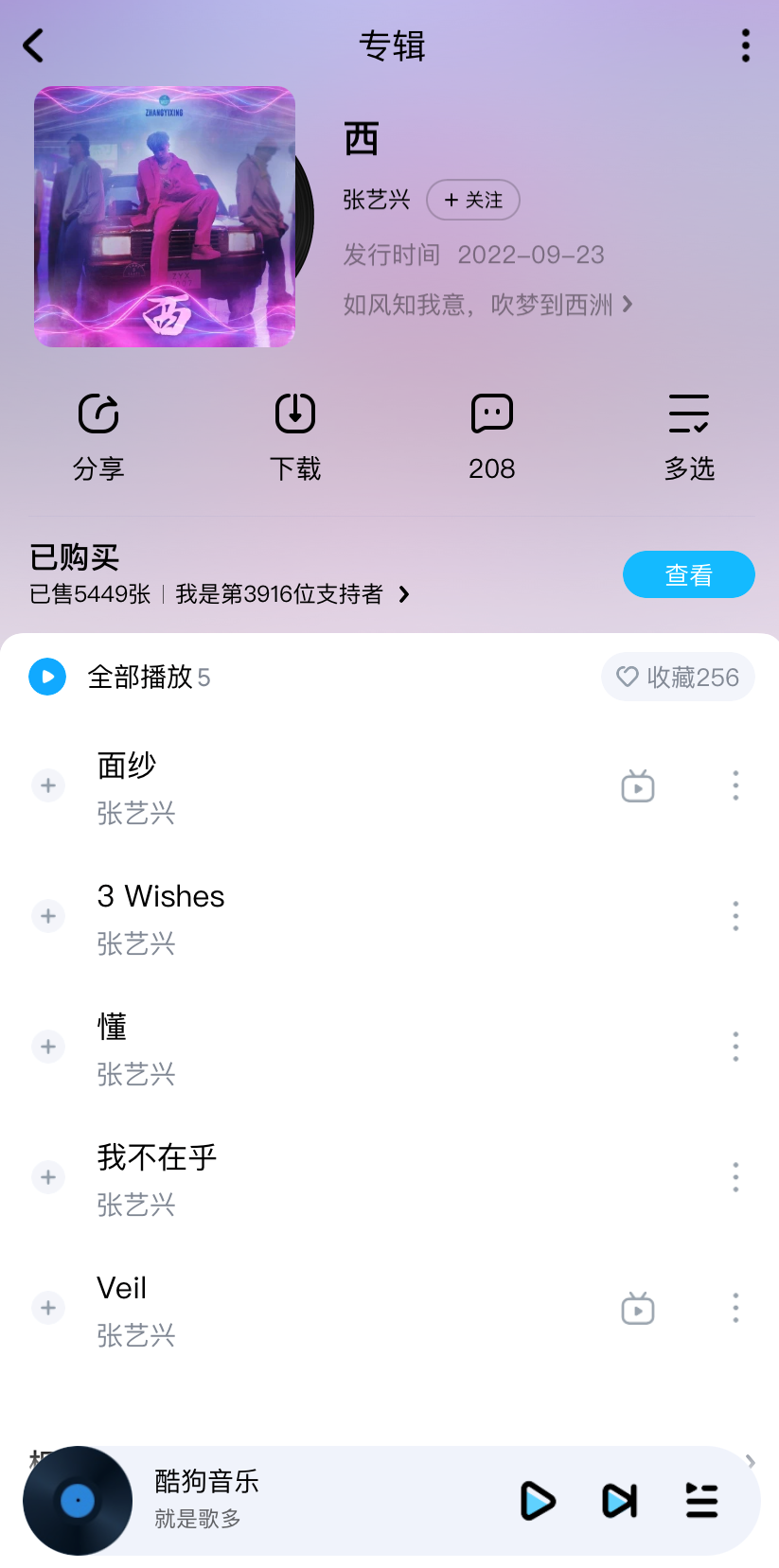The image size is (779, 1568).
Task: Play the song 我不在乎
Action: click(x=284, y=1177)
